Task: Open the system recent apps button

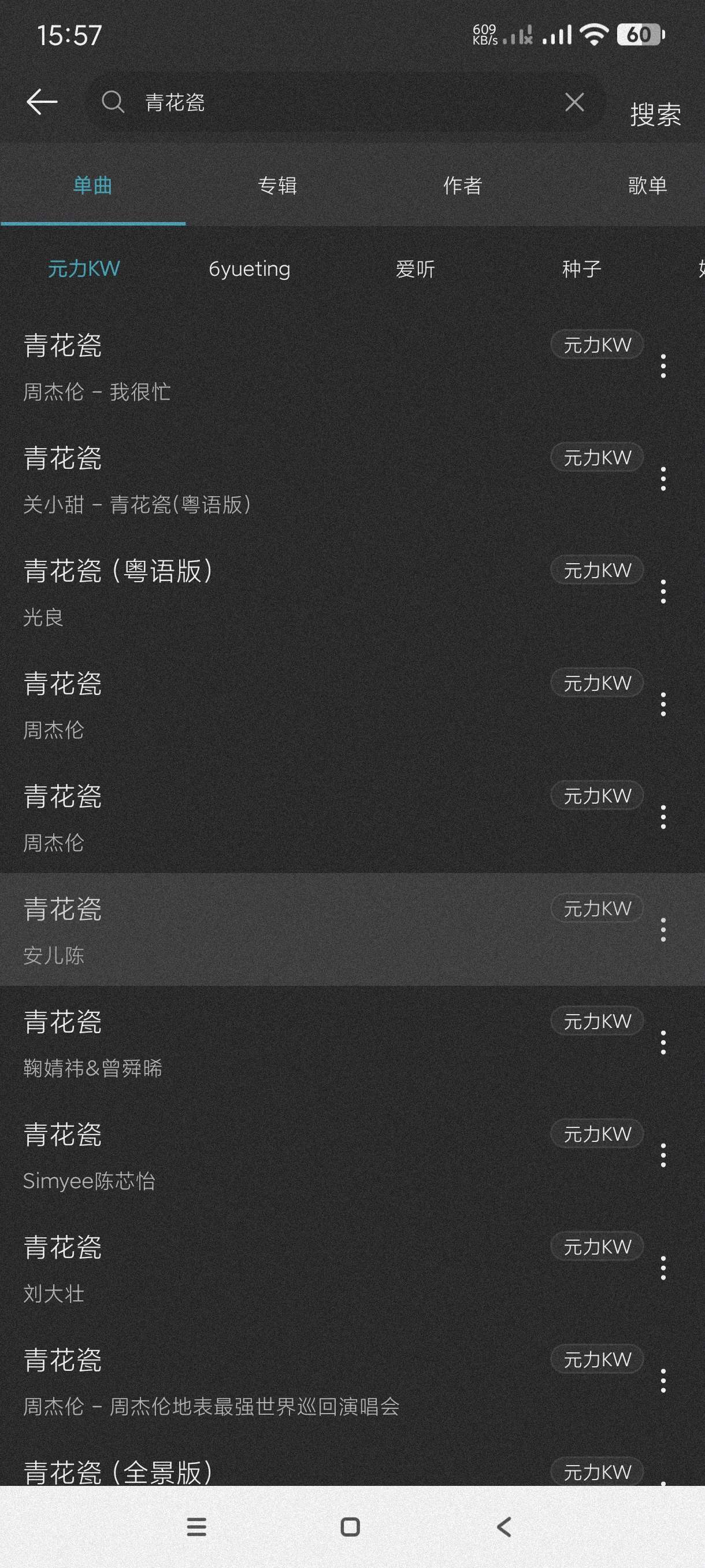Action: [196, 1526]
